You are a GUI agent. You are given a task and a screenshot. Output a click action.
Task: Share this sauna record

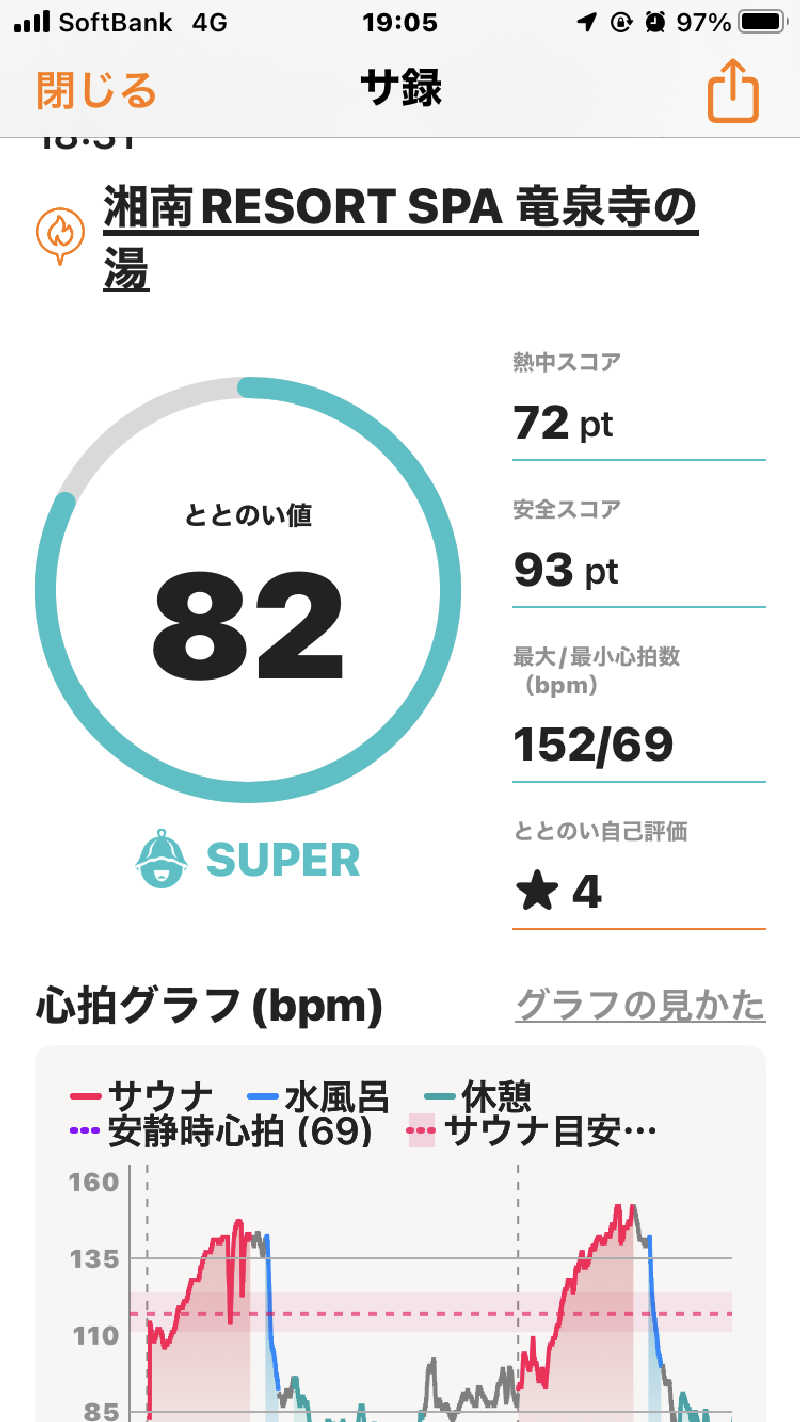pos(733,92)
